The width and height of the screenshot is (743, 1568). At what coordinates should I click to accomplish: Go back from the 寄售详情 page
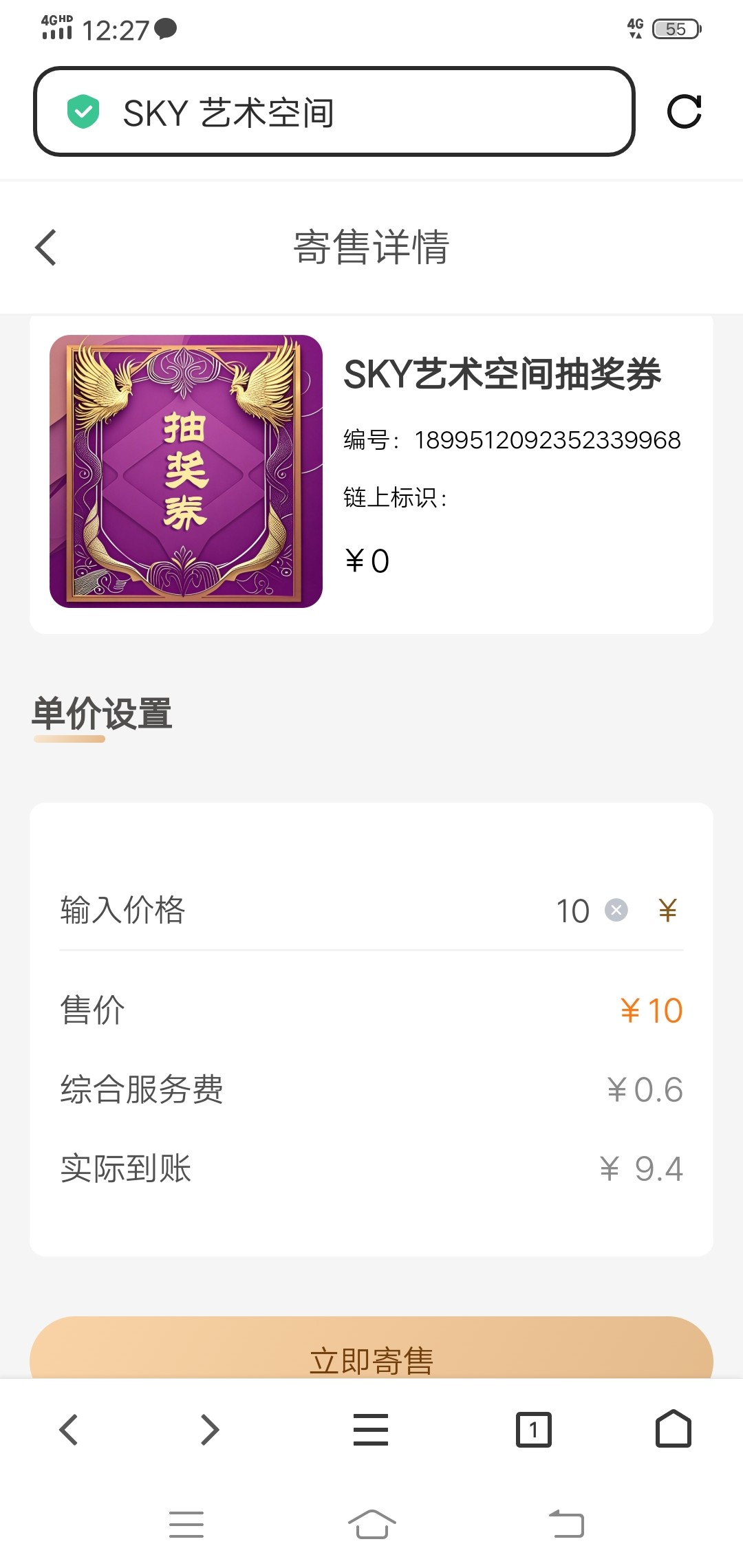46,248
